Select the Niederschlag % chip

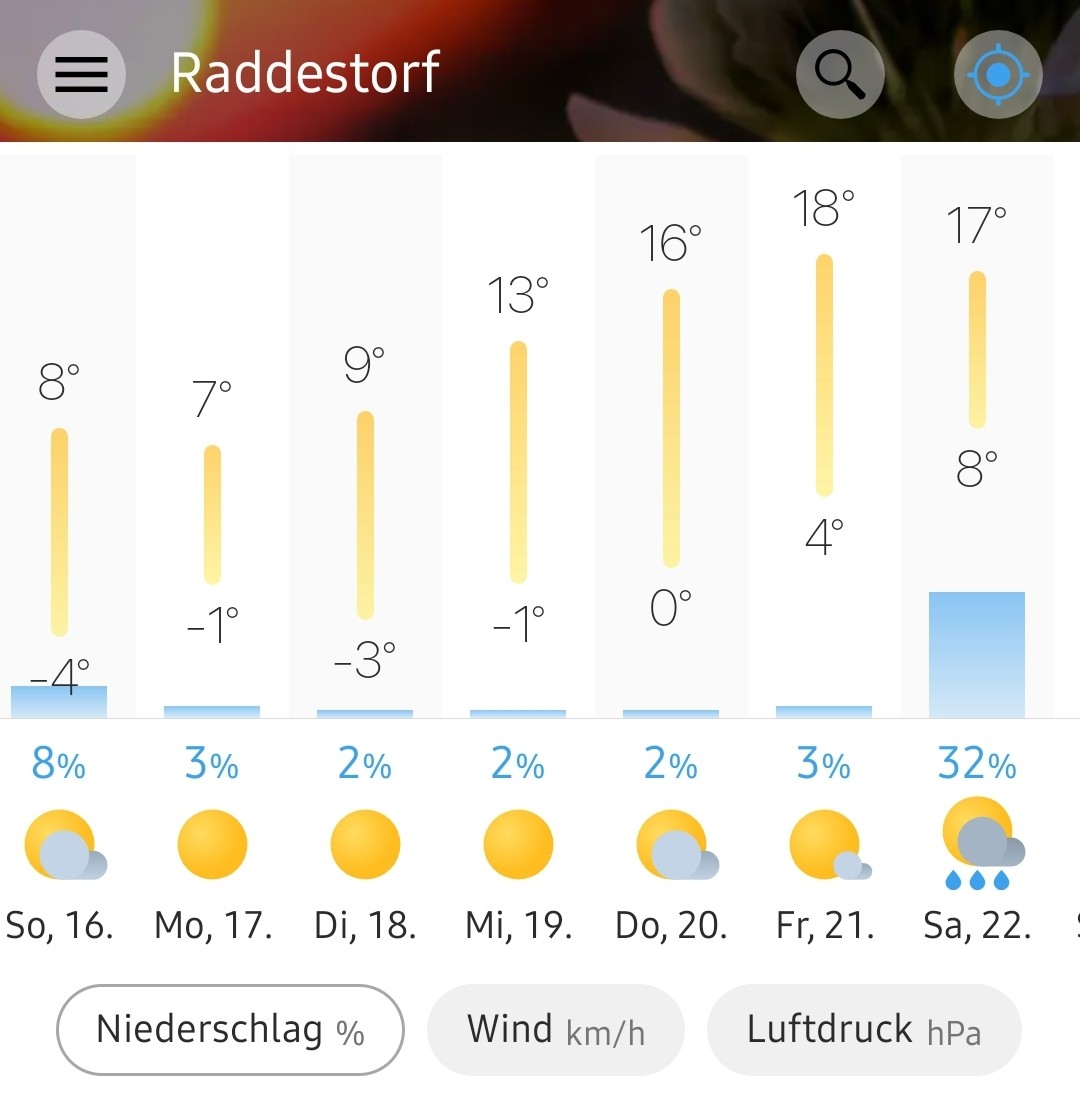[x=230, y=1029]
